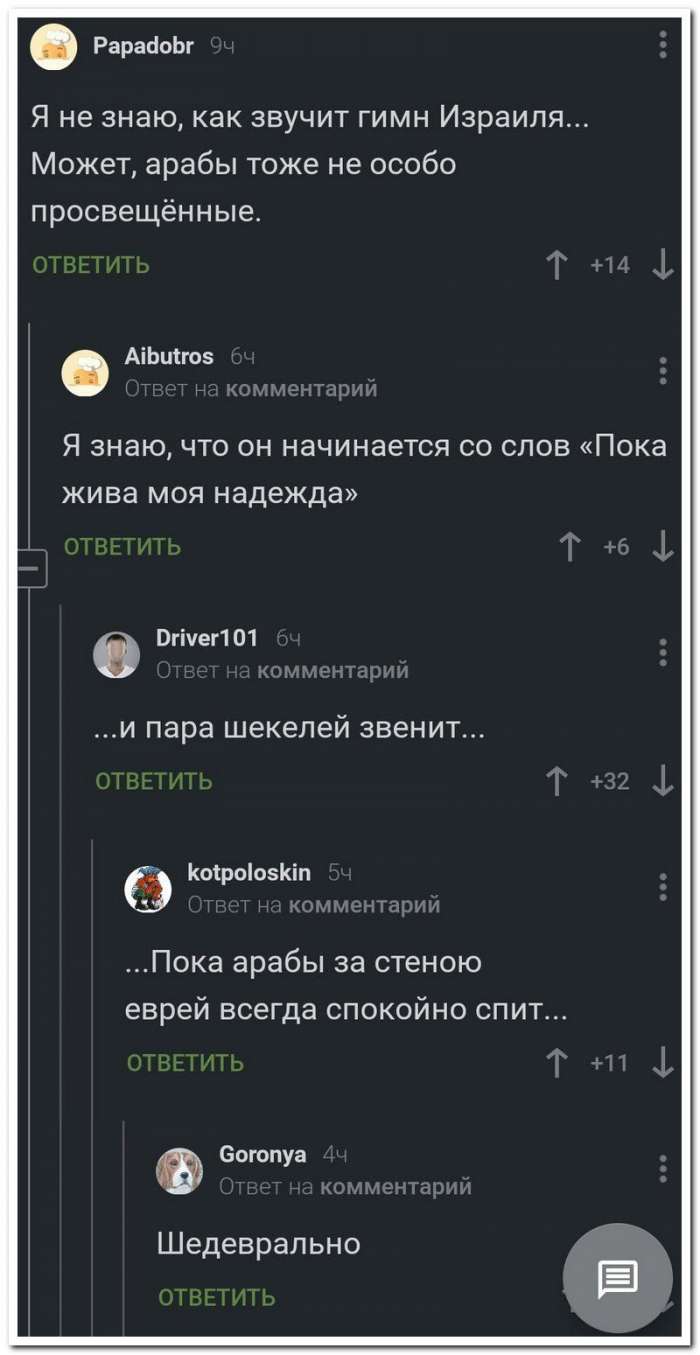
Task: Open overflow menu on Papadobr's comment
Action: [663, 46]
